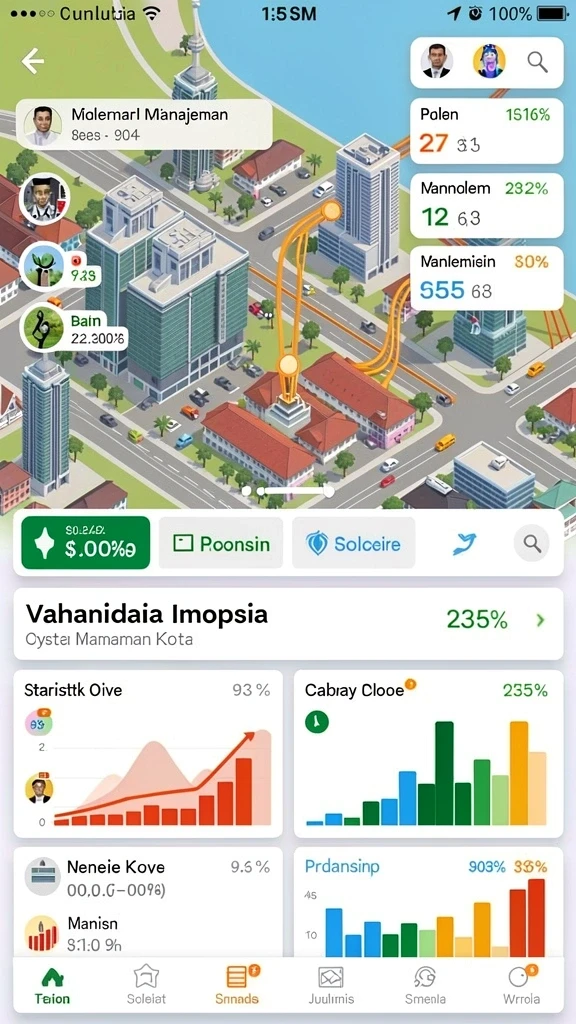
Task: Select the Bain 22.300% map marker
Action: (x=73, y=328)
